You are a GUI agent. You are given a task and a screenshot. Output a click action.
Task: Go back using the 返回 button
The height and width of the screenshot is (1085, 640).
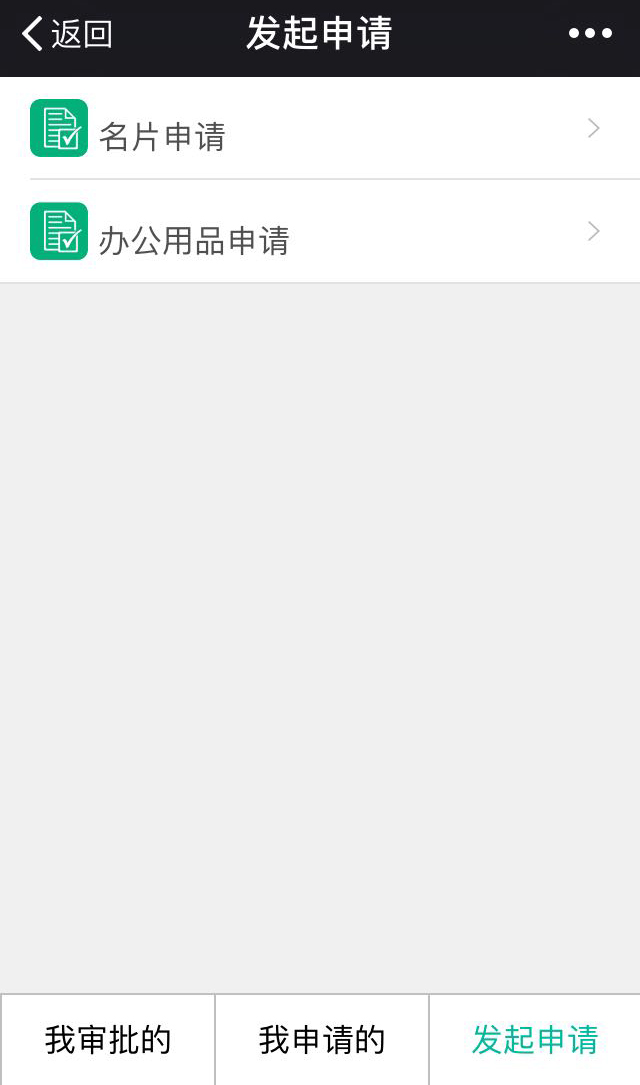[67, 34]
